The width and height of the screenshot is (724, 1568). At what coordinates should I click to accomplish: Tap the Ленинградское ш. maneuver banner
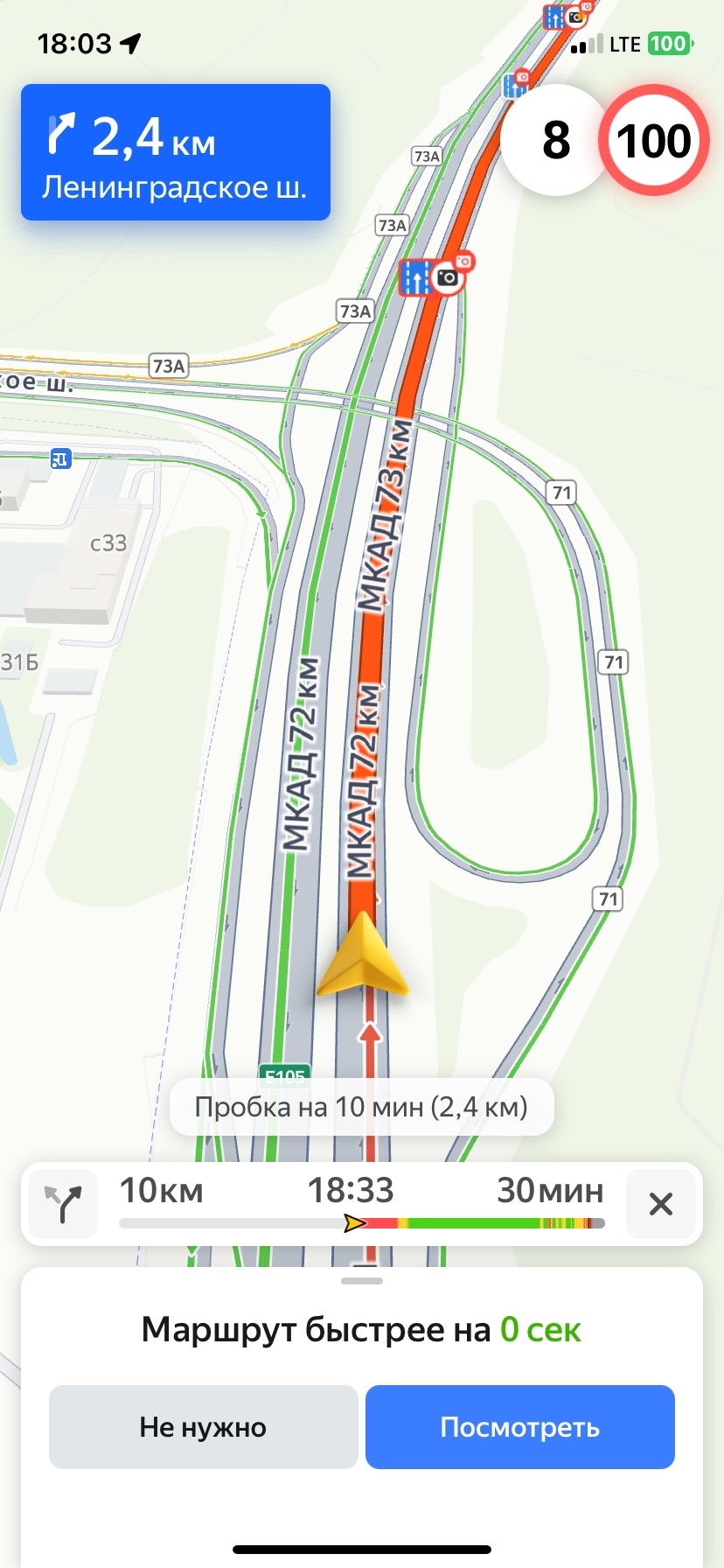[x=176, y=152]
